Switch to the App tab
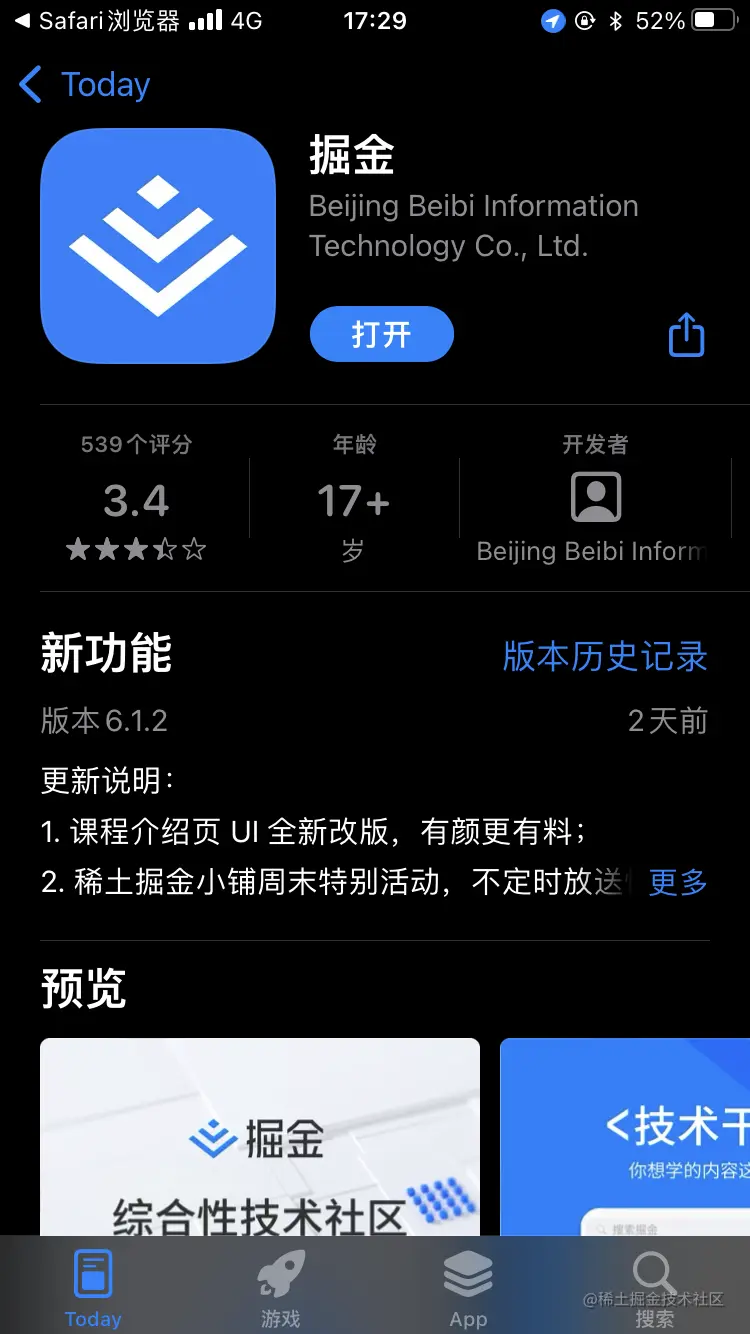750x1334 pixels. [468, 1290]
